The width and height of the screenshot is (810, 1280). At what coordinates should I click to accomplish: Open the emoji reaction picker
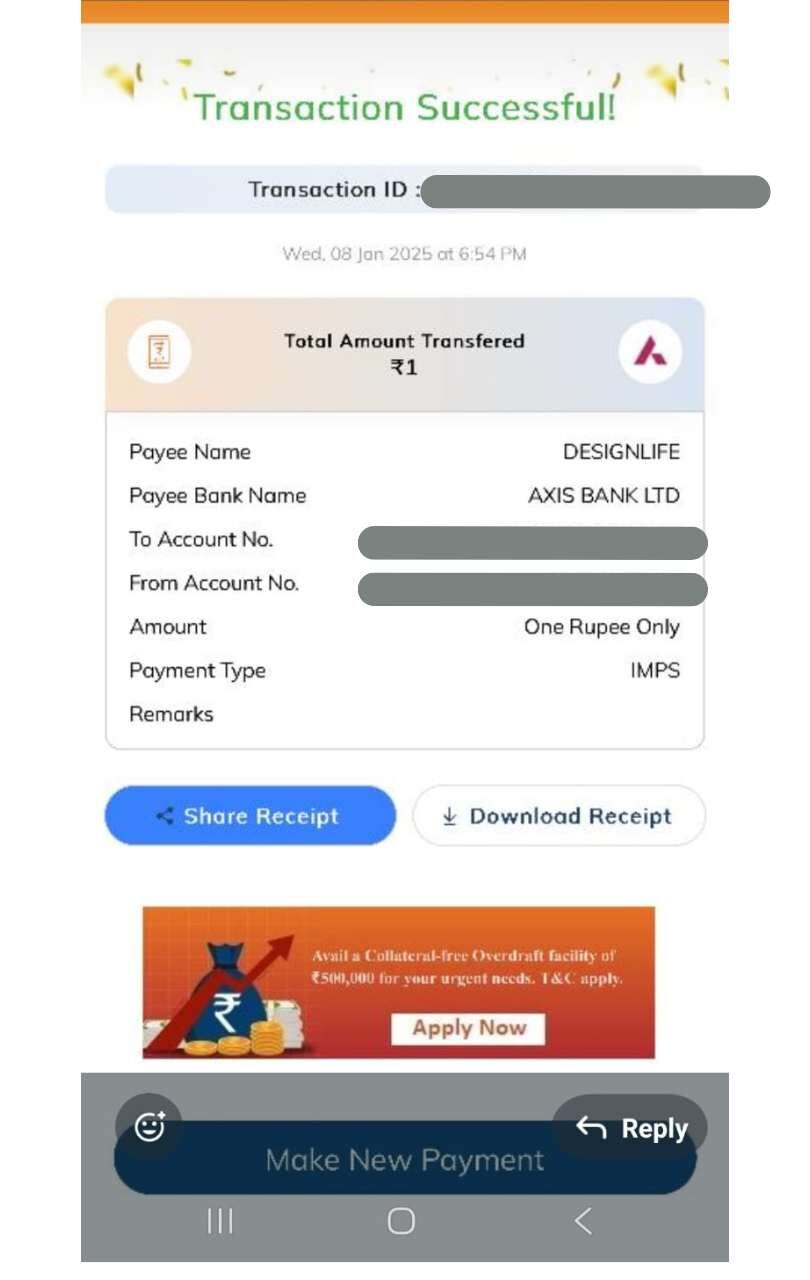click(149, 1127)
